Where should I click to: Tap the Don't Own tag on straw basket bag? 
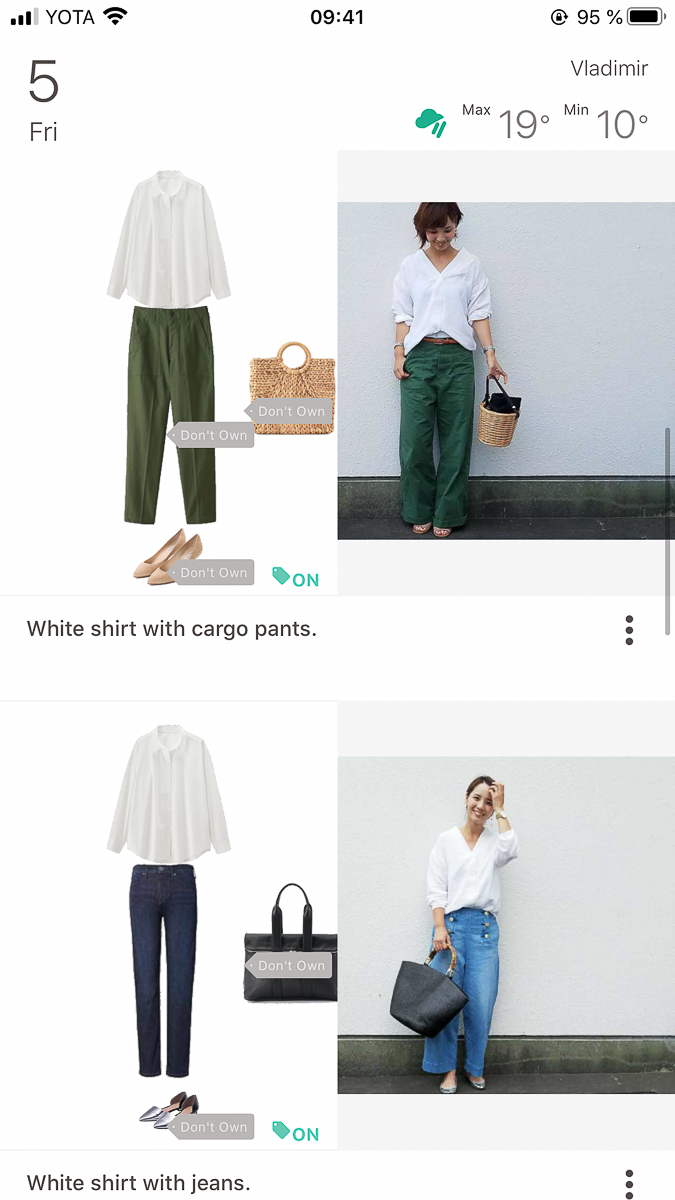[x=289, y=411]
